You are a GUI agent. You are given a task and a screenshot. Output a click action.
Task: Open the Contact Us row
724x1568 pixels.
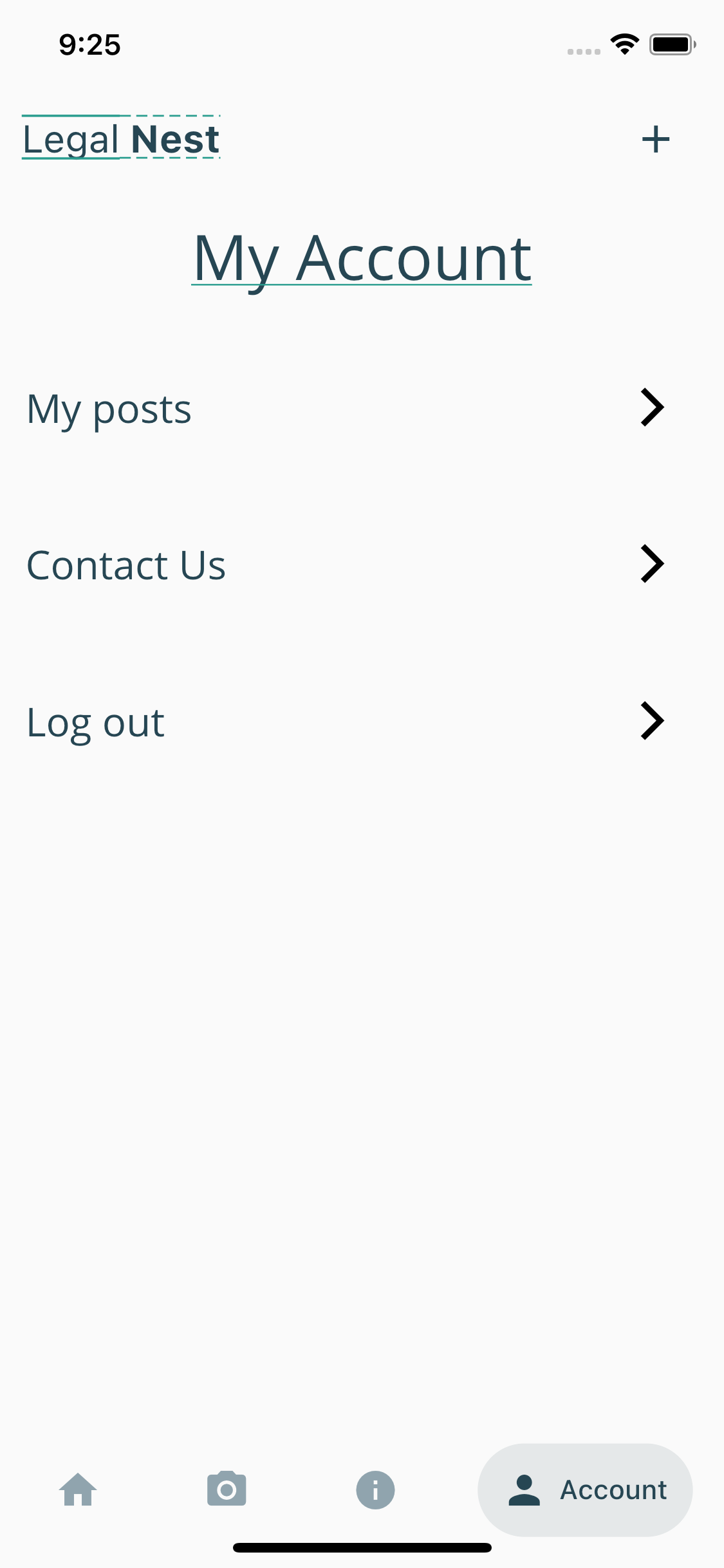click(362, 565)
